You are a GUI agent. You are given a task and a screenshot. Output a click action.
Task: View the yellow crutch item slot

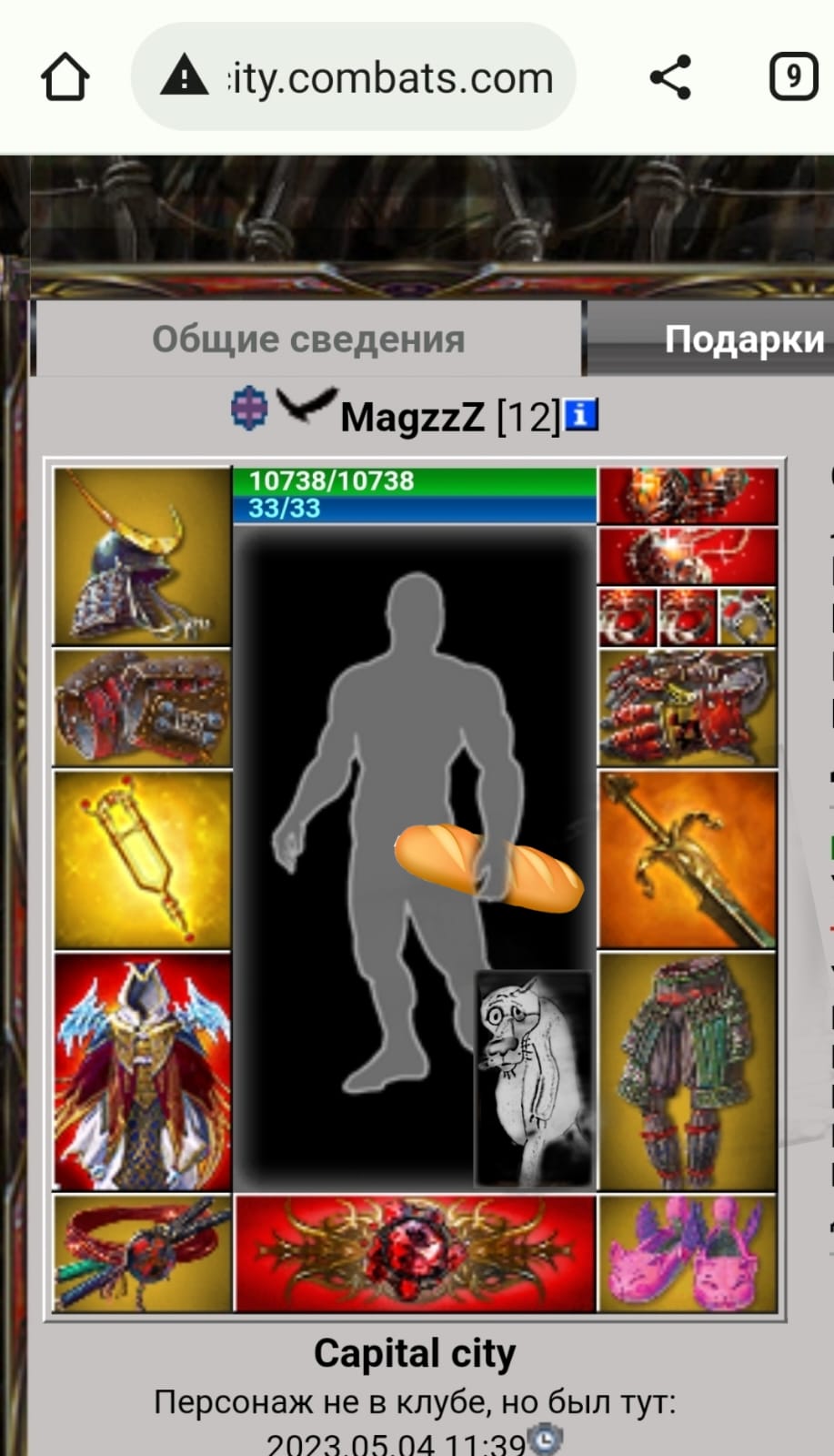click(x=142, y=861)
